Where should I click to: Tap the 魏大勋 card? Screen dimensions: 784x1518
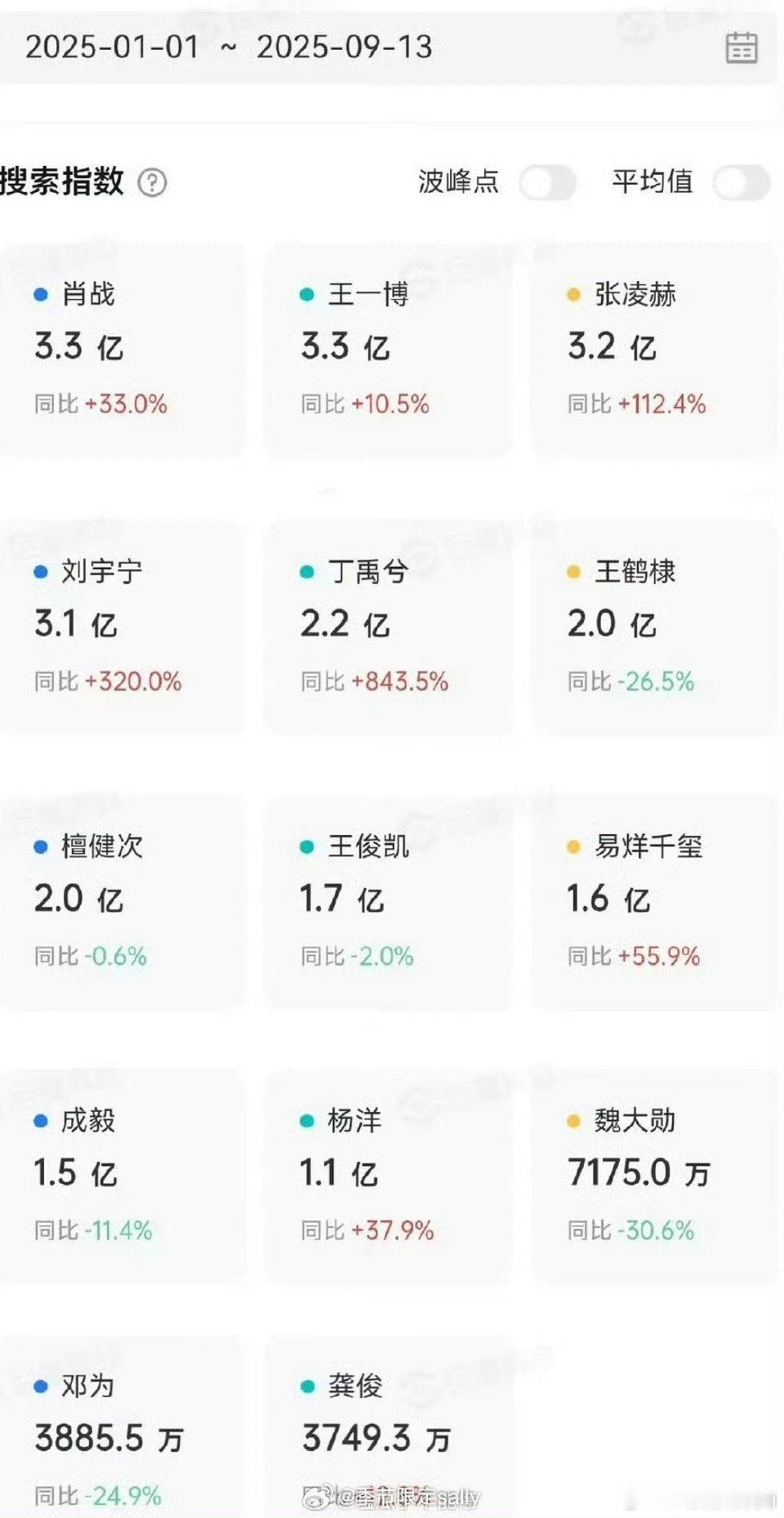[x=655, y=1176]
